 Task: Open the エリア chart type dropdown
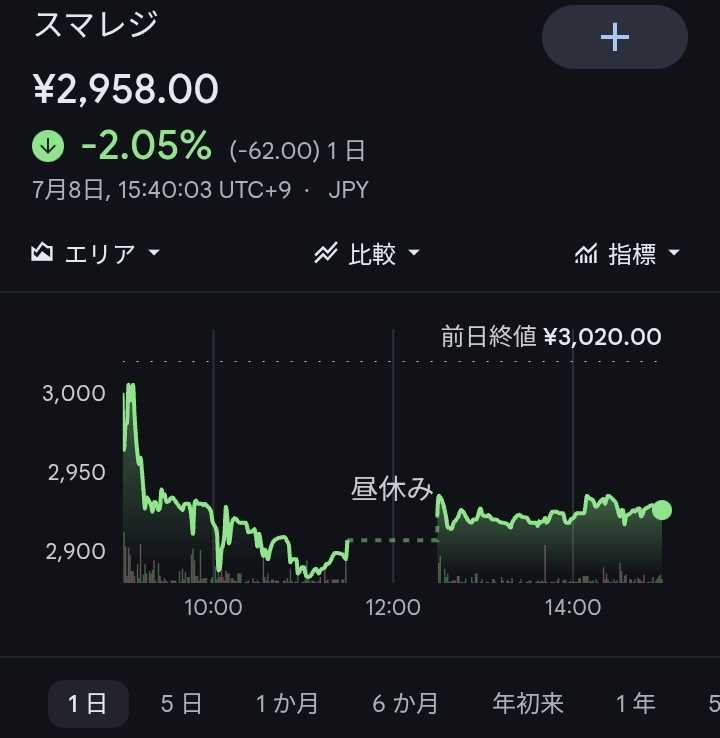(95, 253)
